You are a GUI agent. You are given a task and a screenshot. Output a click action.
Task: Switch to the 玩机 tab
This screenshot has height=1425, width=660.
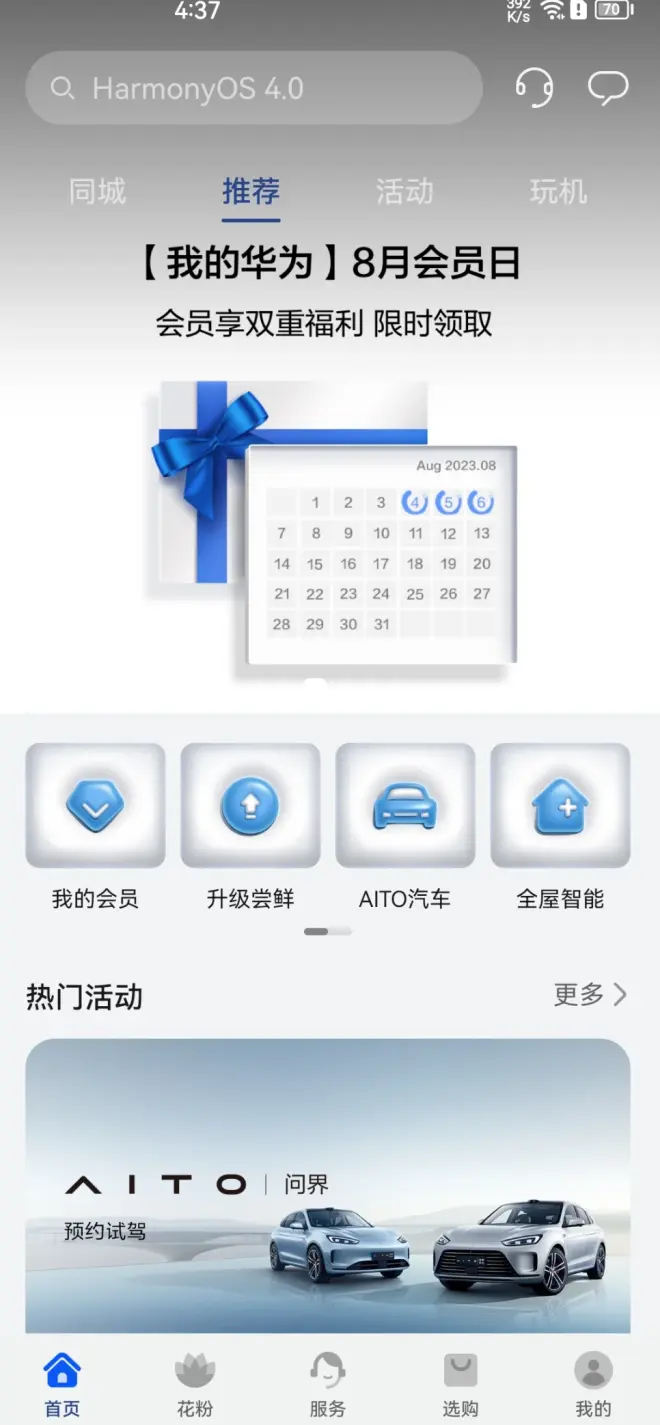pyautogui.click(x=558, y=191)
